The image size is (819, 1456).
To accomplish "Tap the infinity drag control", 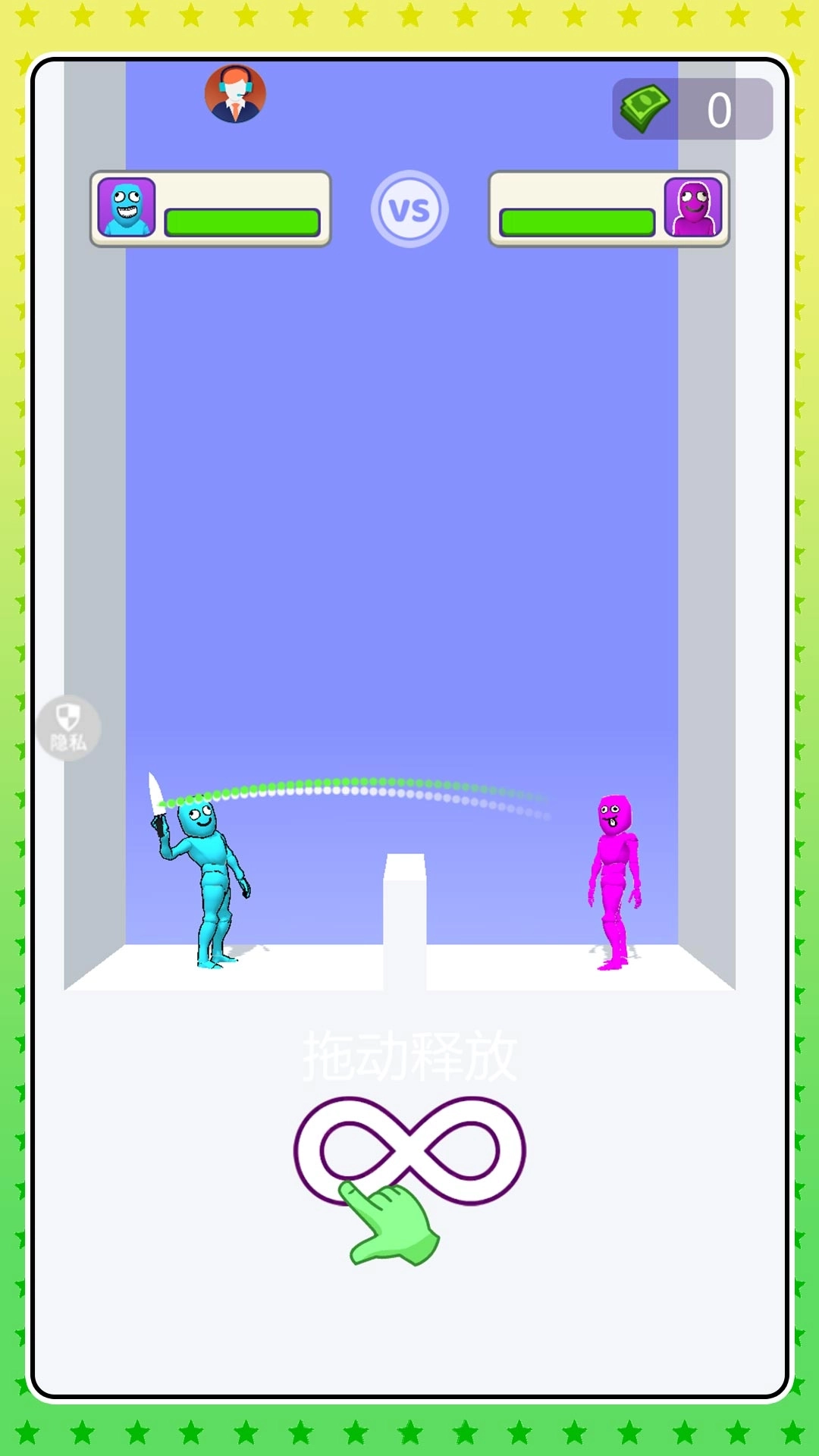I will tap(409, 1150).
